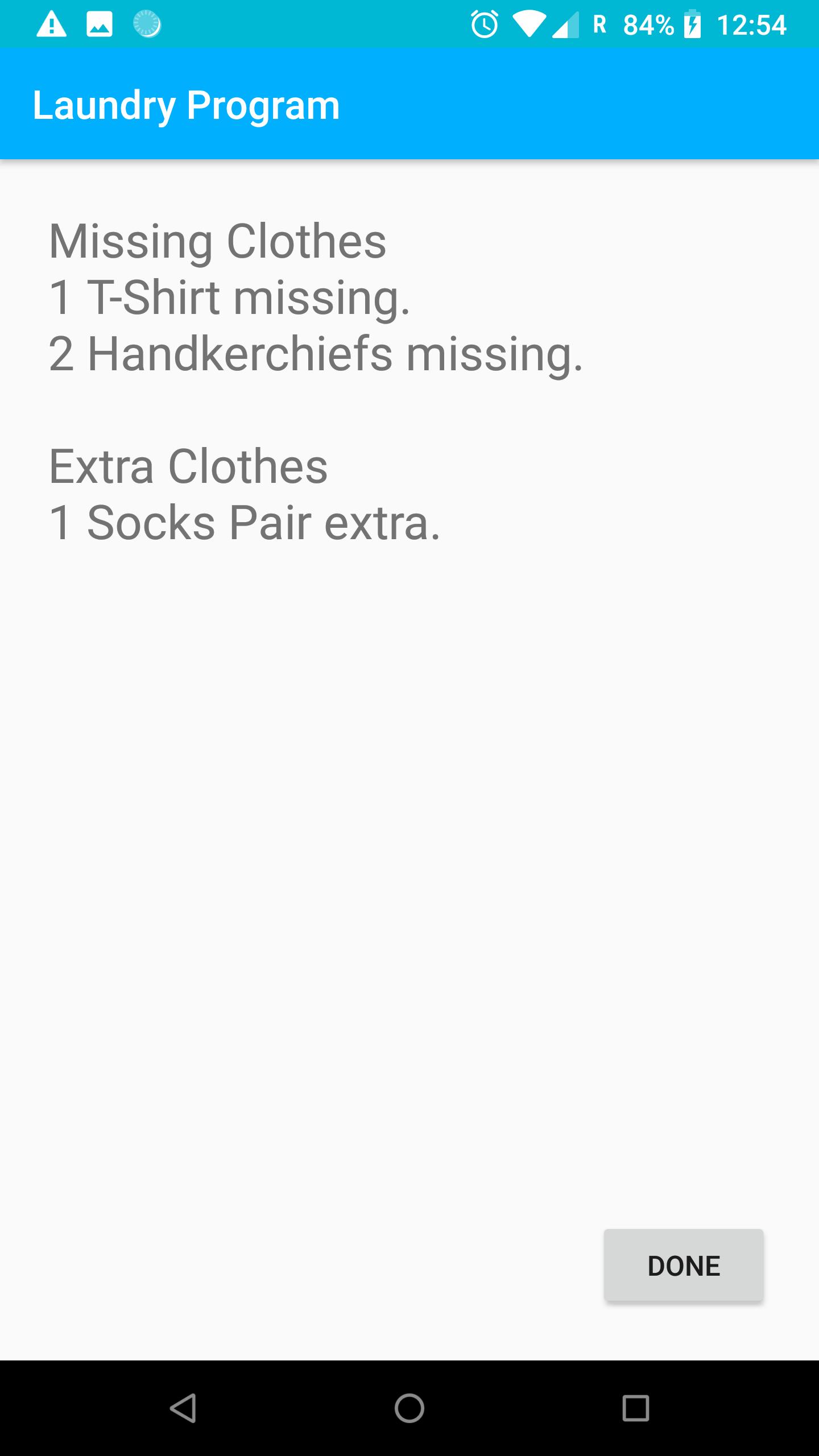Click the image notification icon
The height and width of the screenshot is (1456, 819).
100,24
